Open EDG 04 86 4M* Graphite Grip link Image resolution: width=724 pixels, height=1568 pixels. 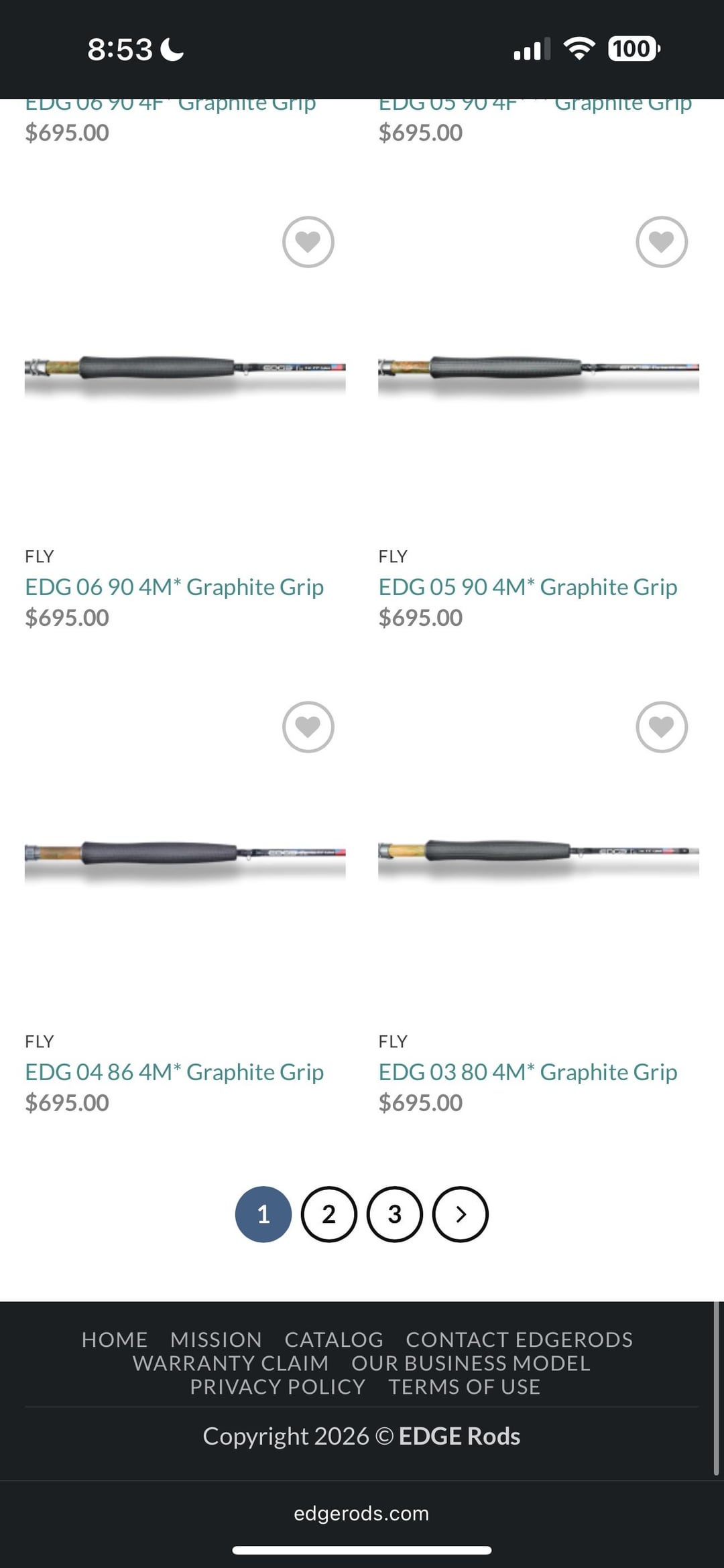click(x=174, y=1072)
